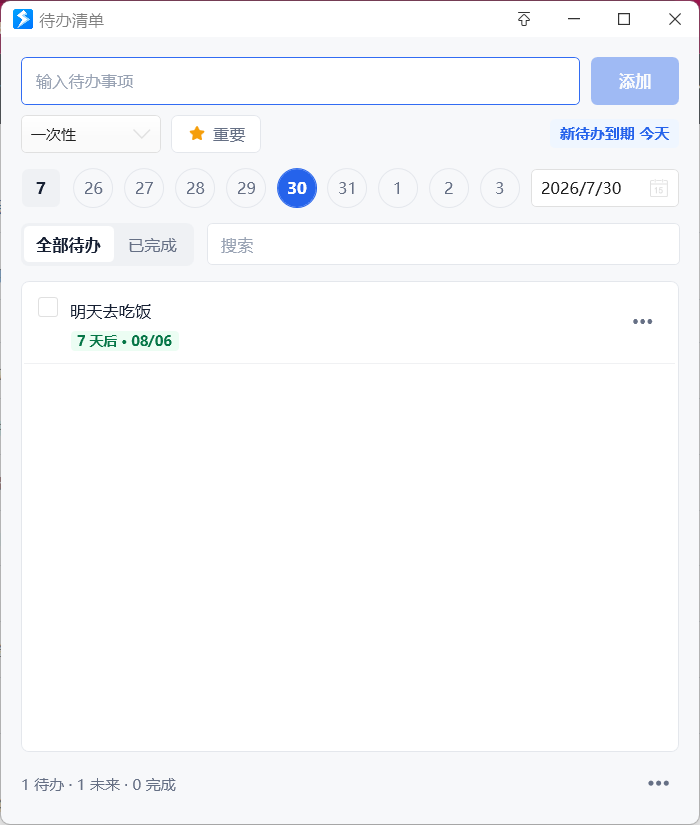The height and width of the screenshot is (825, 700).
Task: Switch to the 全部待办 tab
Action: (68, 245)
